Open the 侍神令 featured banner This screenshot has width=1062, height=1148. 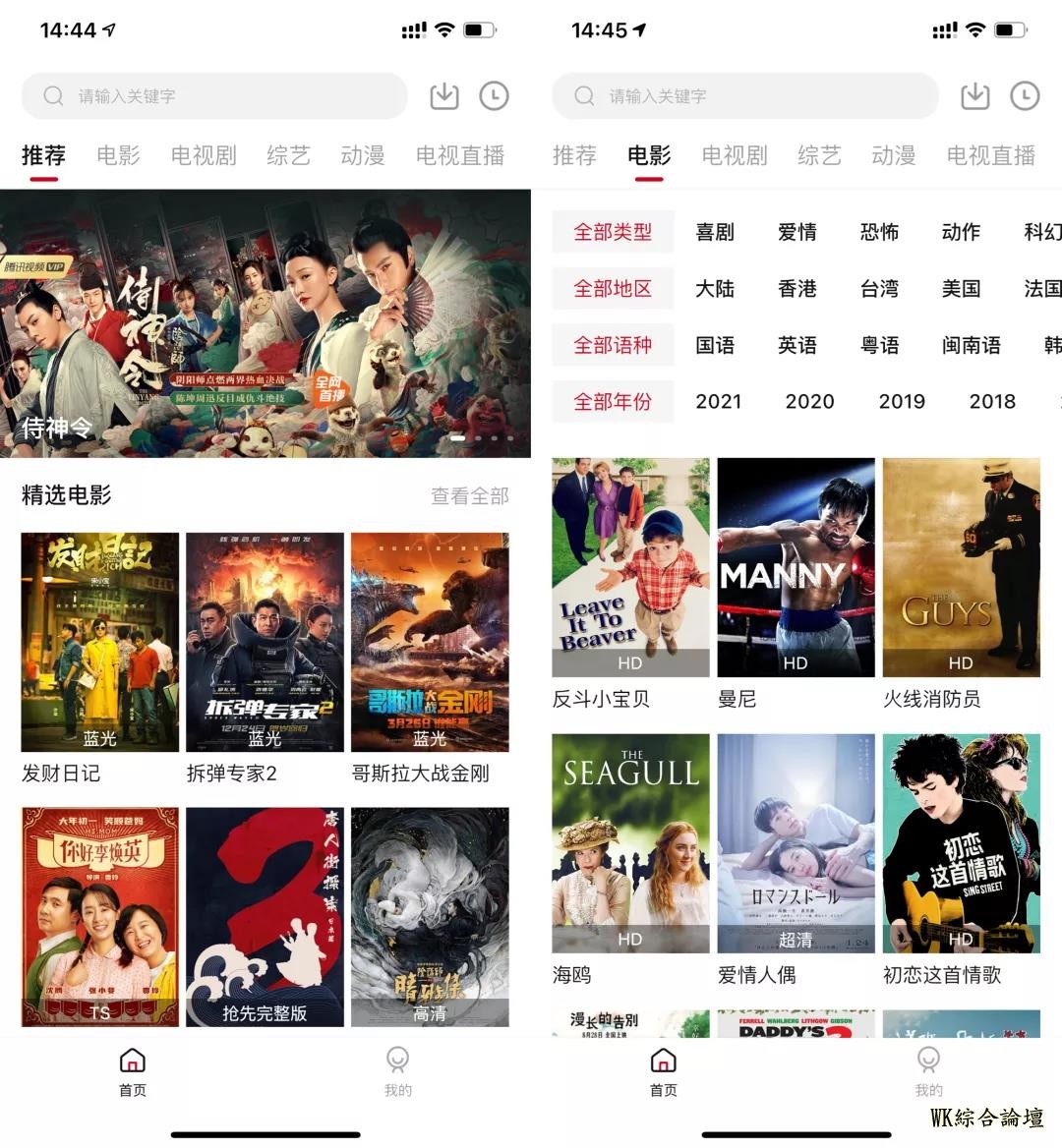coord(265,323)
